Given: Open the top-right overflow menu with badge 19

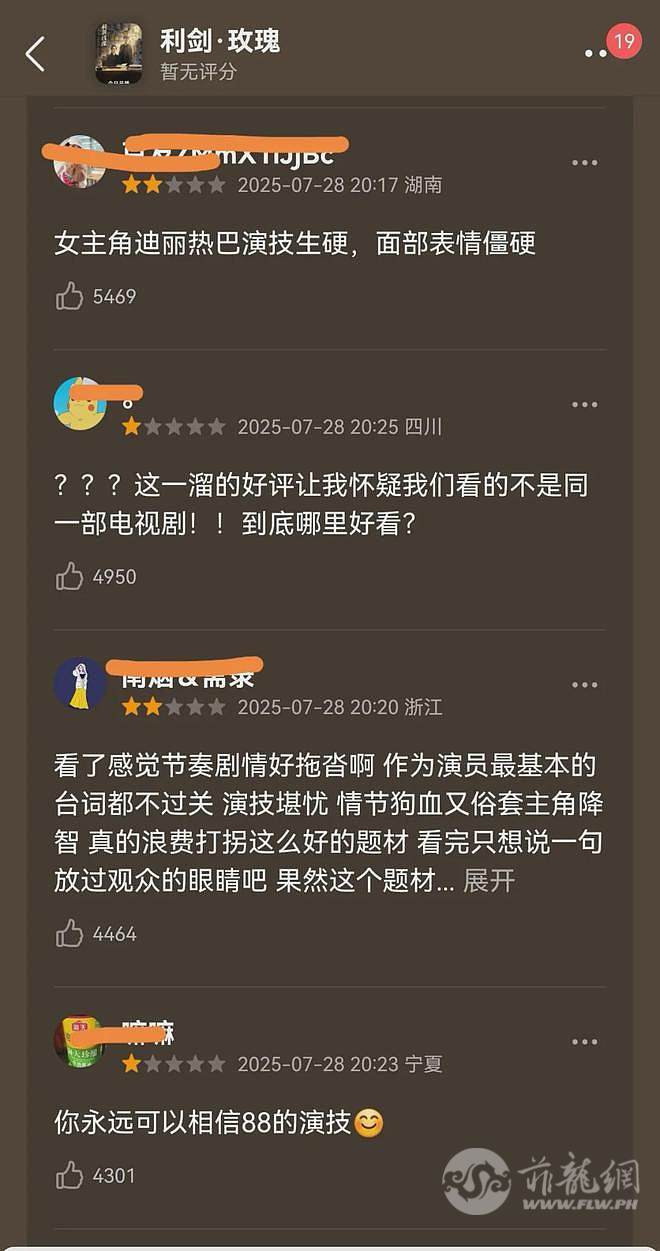Looking at the screenshot, I should (598, 53).
